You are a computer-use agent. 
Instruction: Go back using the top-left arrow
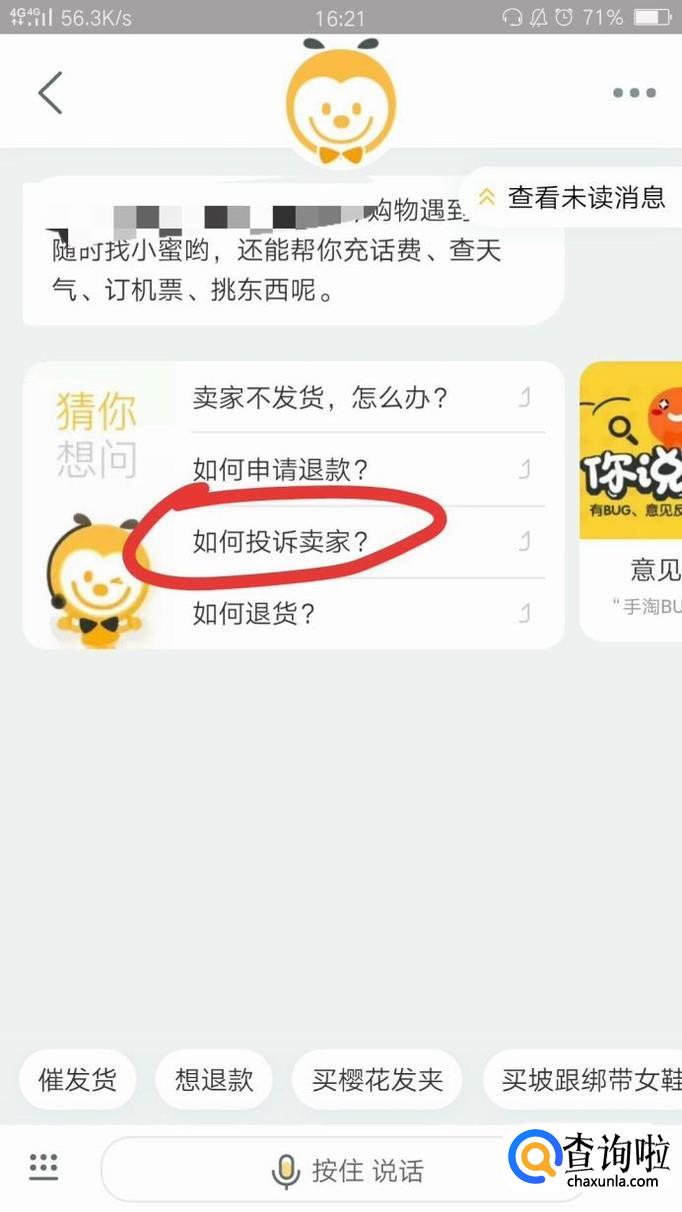coord(50,93)
